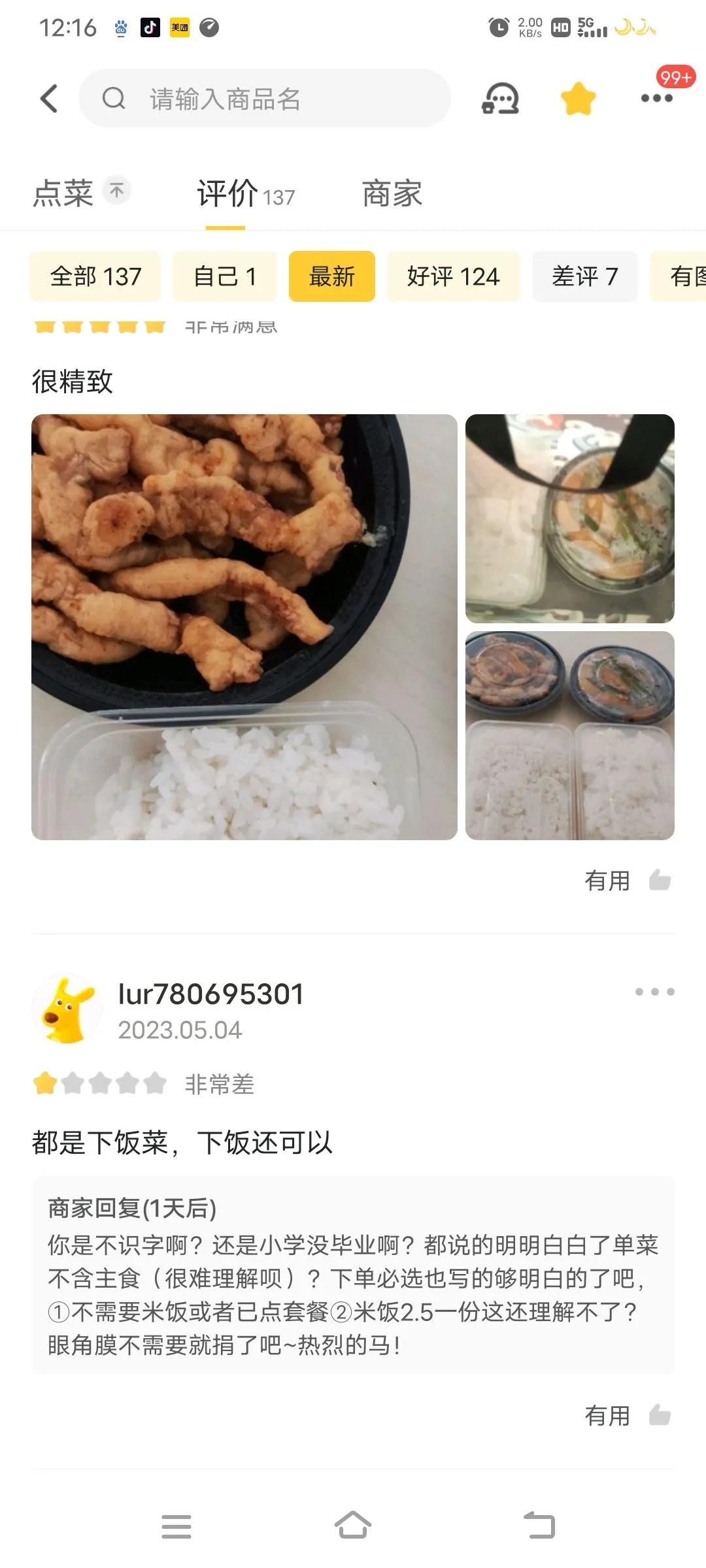Screen dimensions: 706x1568
Task: View all 137 reviews via 全部 filter
Action: coord(94,276)
